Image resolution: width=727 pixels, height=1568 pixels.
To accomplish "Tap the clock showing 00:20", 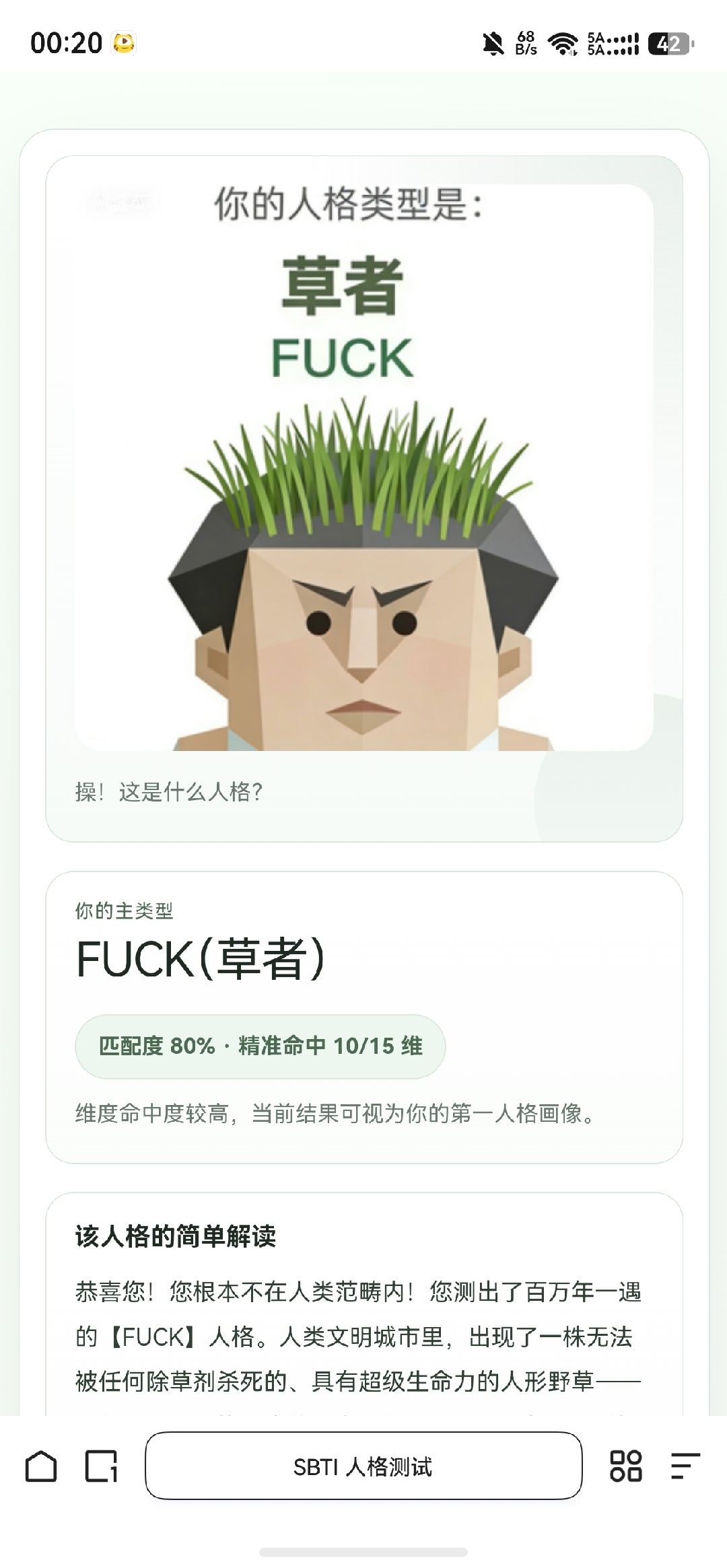I will (66, 42).
